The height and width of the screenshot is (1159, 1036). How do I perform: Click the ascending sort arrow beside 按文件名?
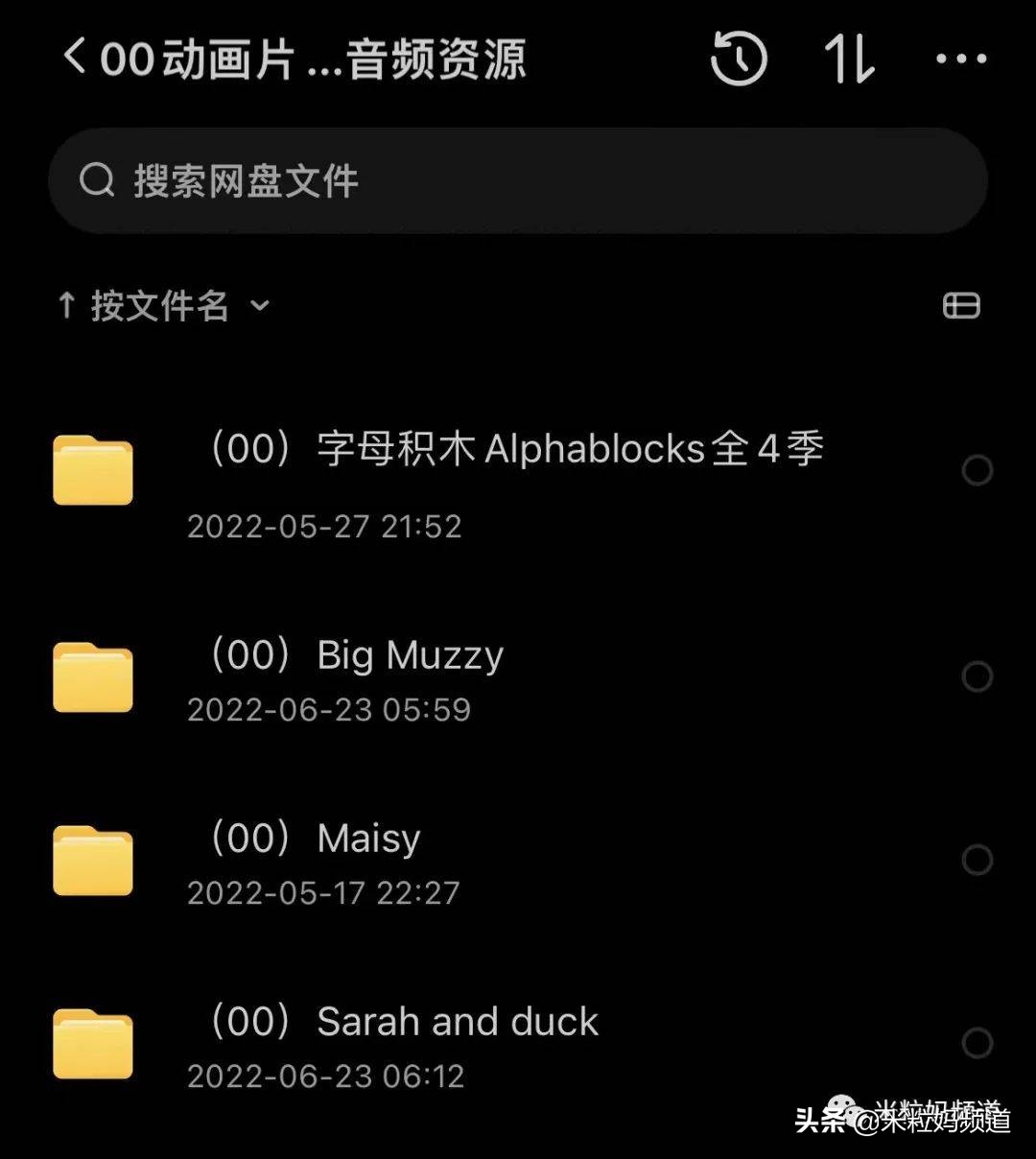[65, 305]
